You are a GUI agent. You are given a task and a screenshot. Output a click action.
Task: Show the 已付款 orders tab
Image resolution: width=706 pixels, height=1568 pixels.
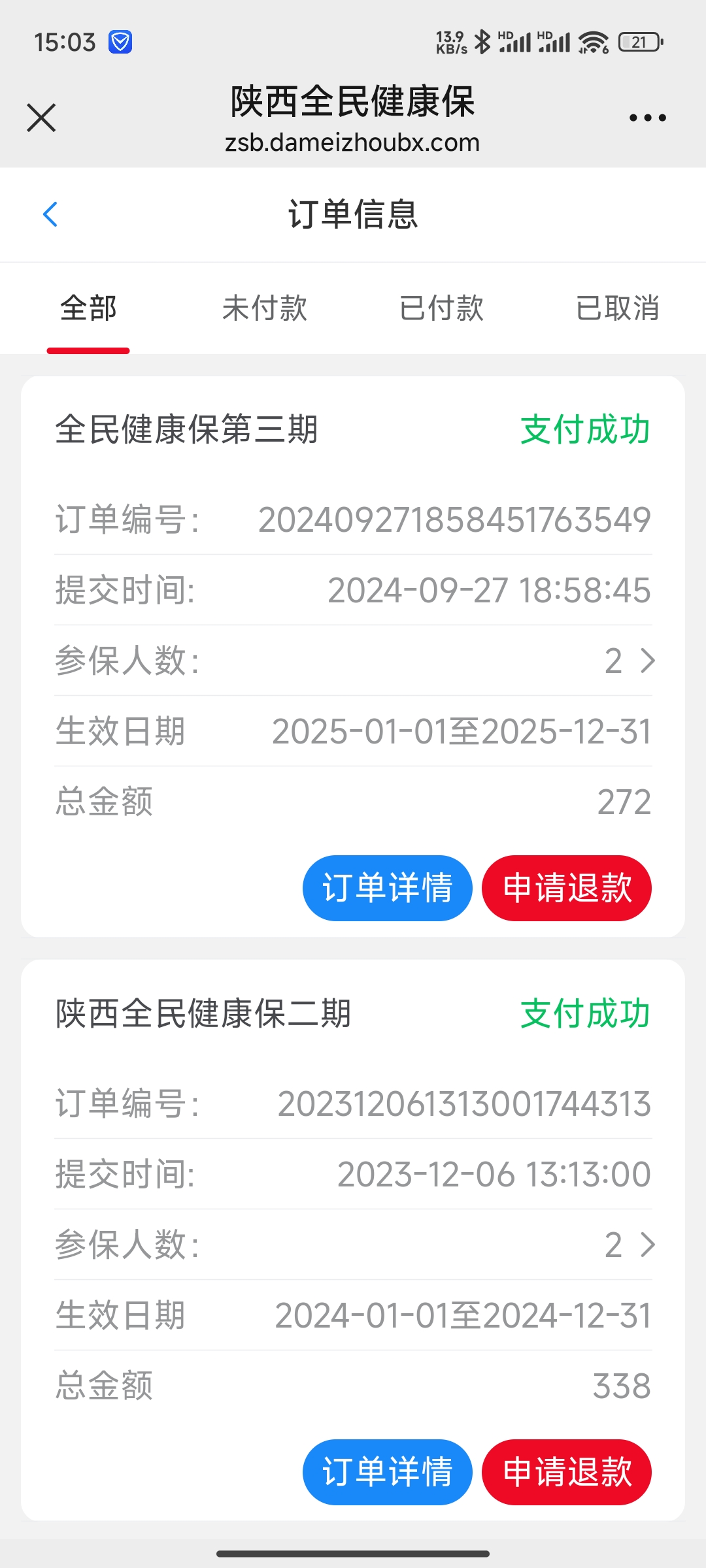[441, 308]
